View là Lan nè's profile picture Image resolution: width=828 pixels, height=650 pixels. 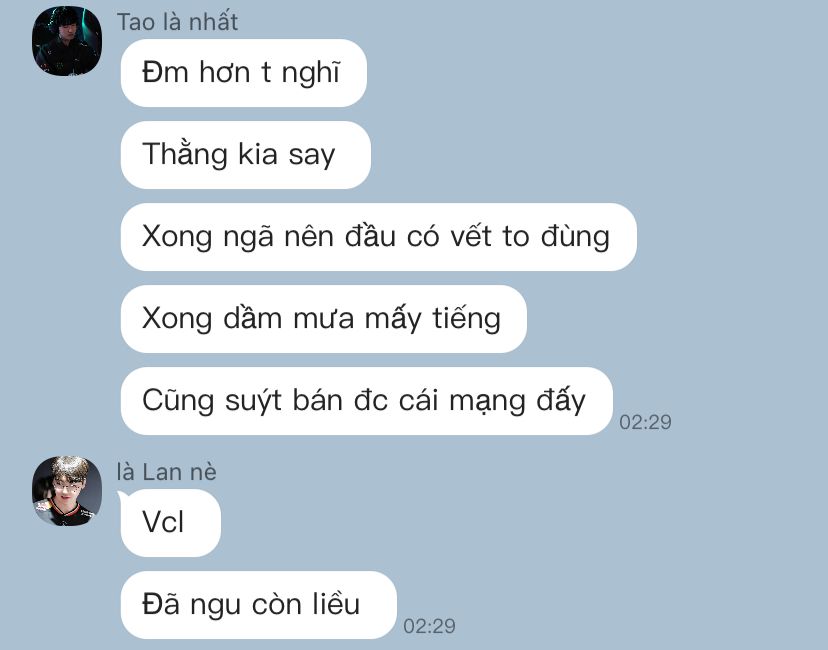pyautogui.click(x=67, y=490)
